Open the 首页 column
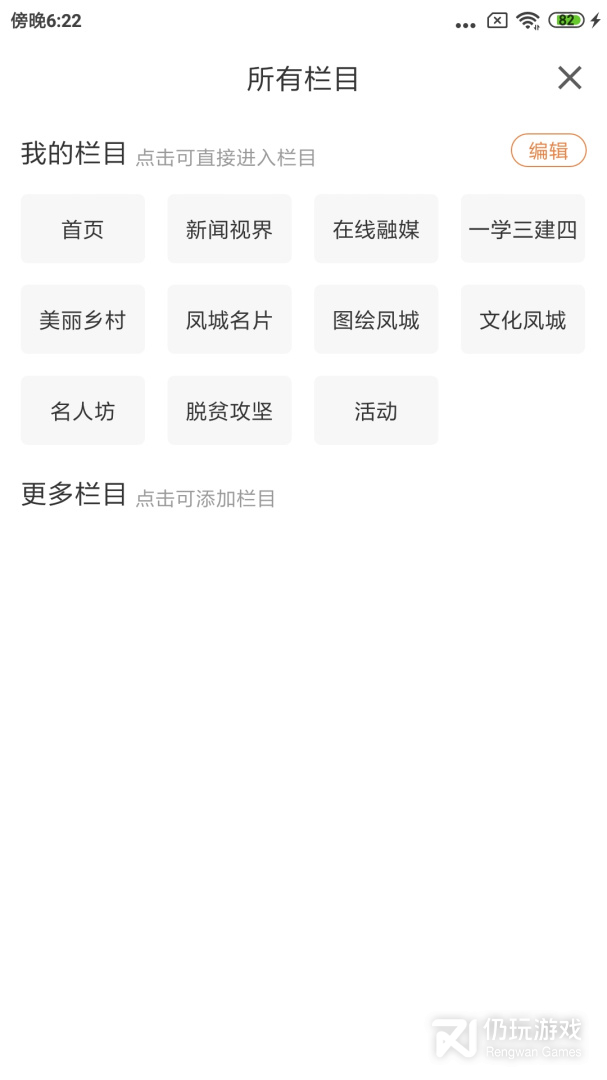The image size is (607, 1080). coord(83,229)
